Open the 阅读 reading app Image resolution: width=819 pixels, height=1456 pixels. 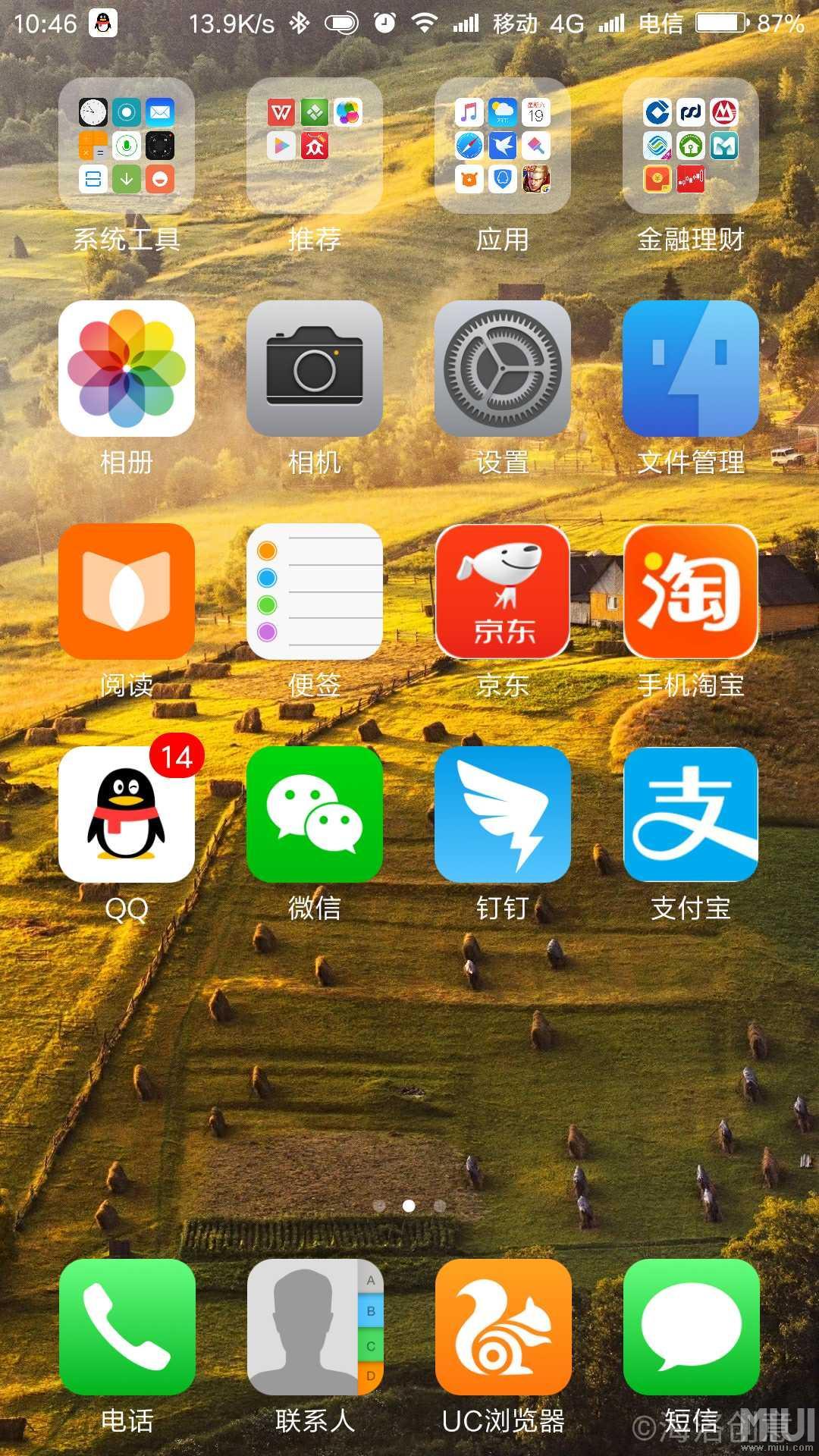[127, 592]
